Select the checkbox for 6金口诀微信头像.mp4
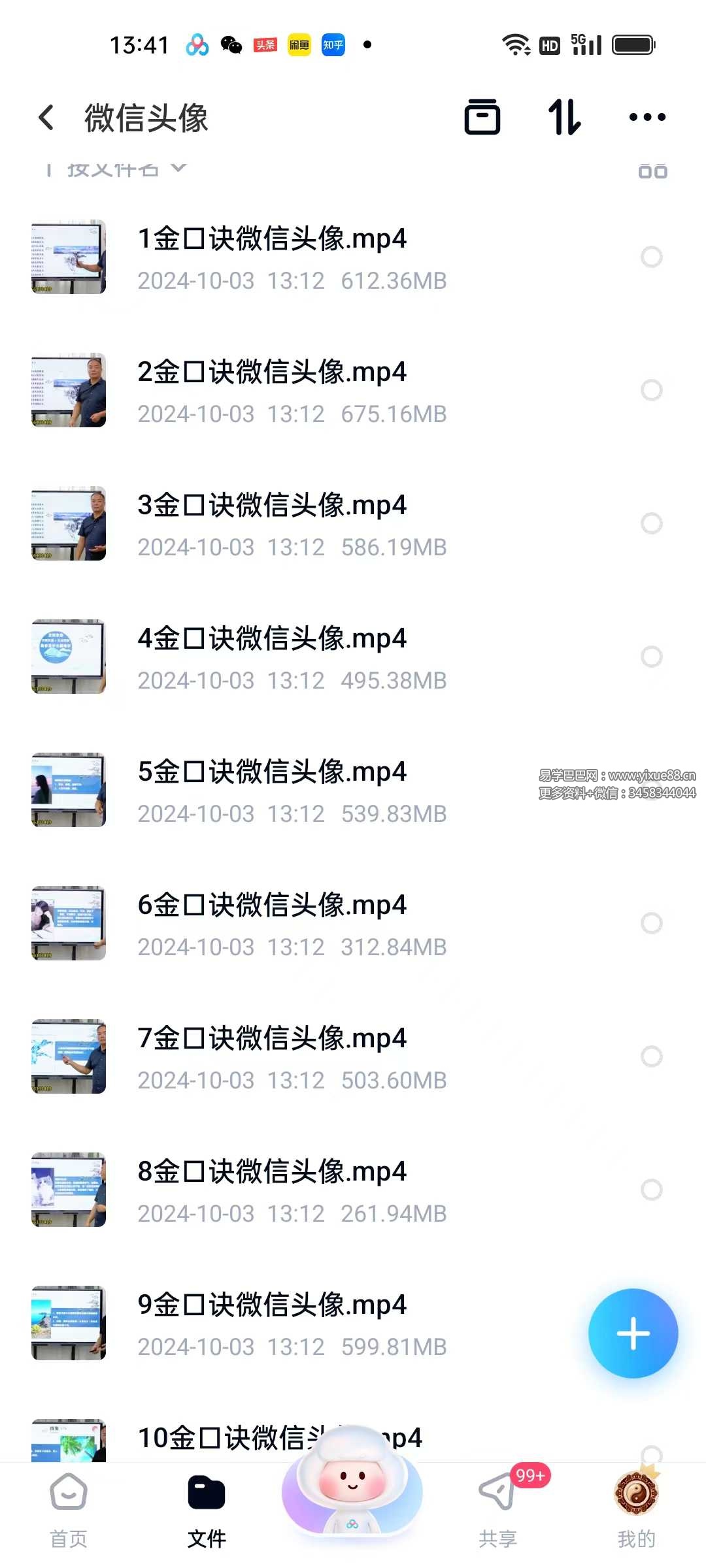 tap(651, 924)
